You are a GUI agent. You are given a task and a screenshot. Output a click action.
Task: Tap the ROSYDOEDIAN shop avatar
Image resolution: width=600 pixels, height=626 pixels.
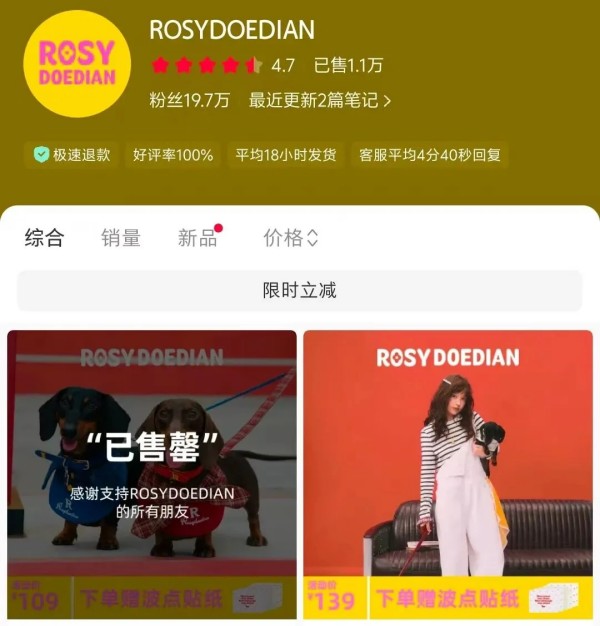pos(77,64)
